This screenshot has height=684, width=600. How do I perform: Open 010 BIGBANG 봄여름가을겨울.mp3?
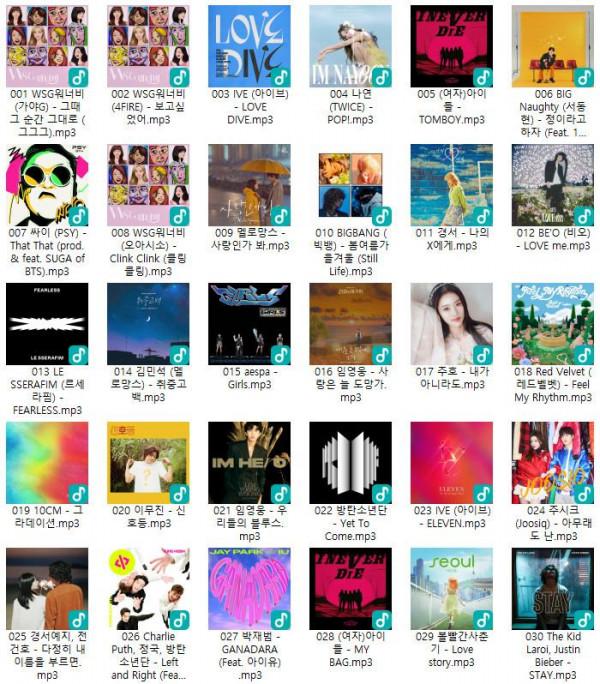tap(350, 185)
